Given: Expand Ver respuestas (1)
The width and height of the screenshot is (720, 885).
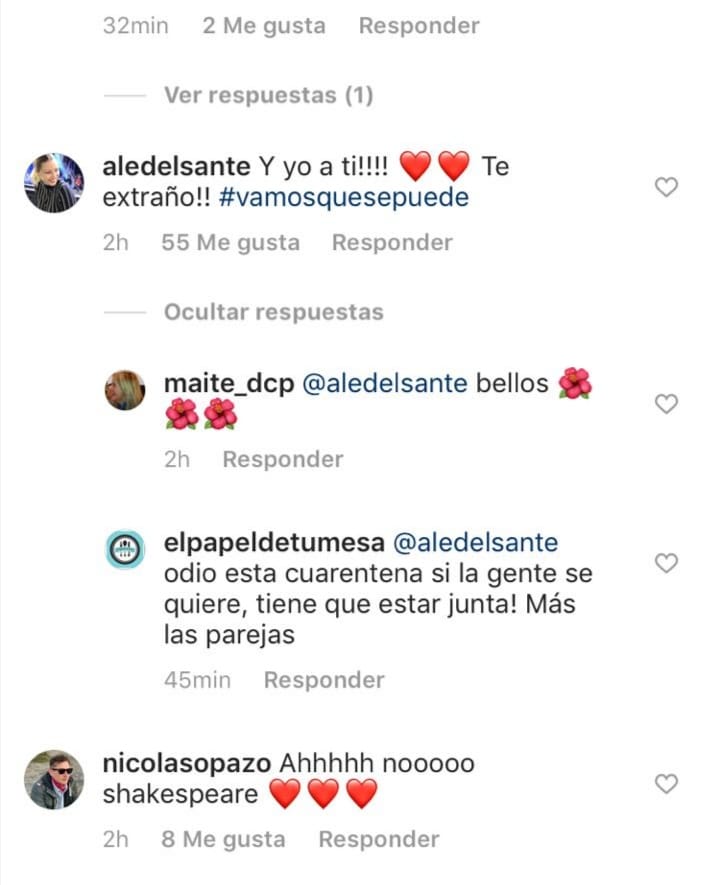Looking at the screenshot, I should coord(268,96).
